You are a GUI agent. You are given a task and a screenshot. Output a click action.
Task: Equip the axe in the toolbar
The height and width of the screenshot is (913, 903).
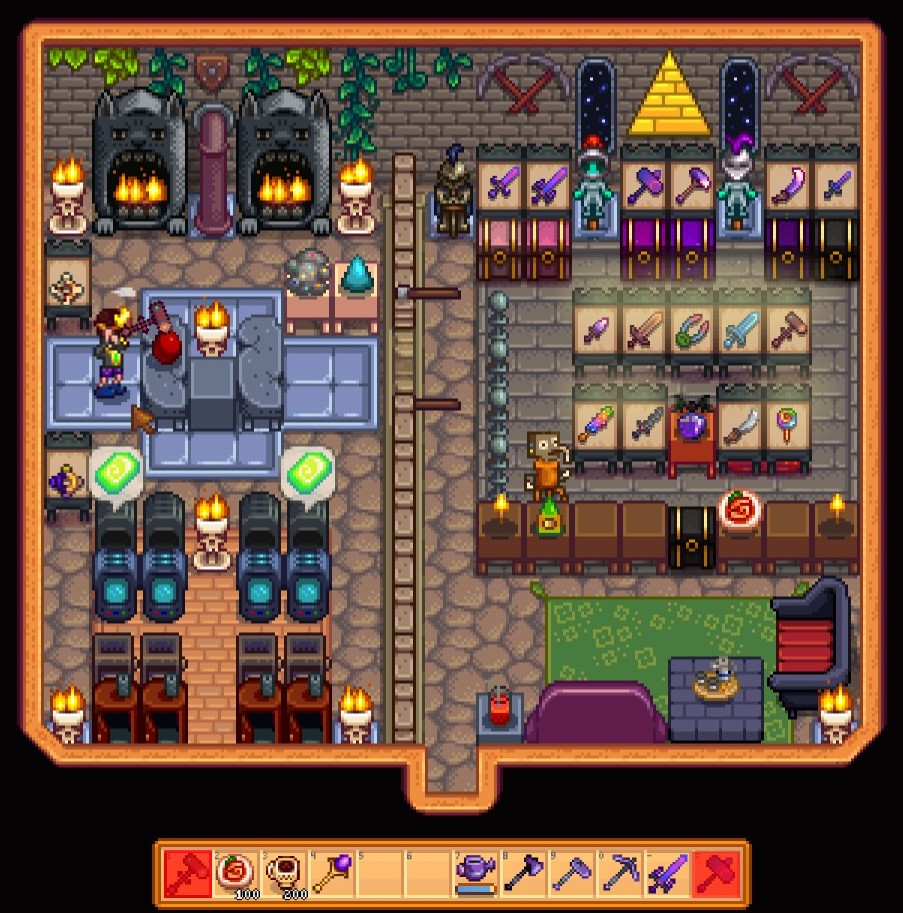[x=523, y=873]
